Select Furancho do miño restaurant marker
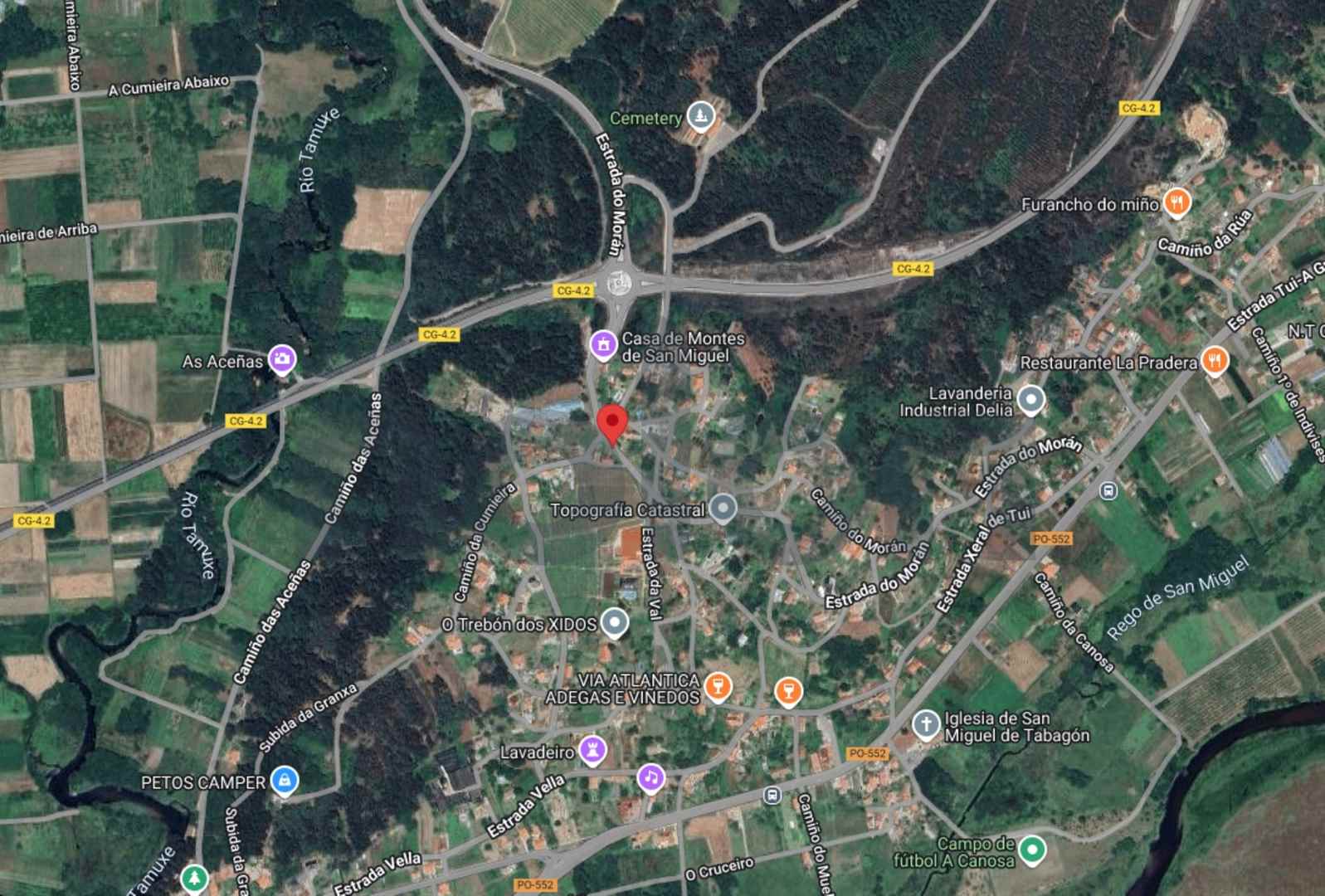 point(1176,202)
